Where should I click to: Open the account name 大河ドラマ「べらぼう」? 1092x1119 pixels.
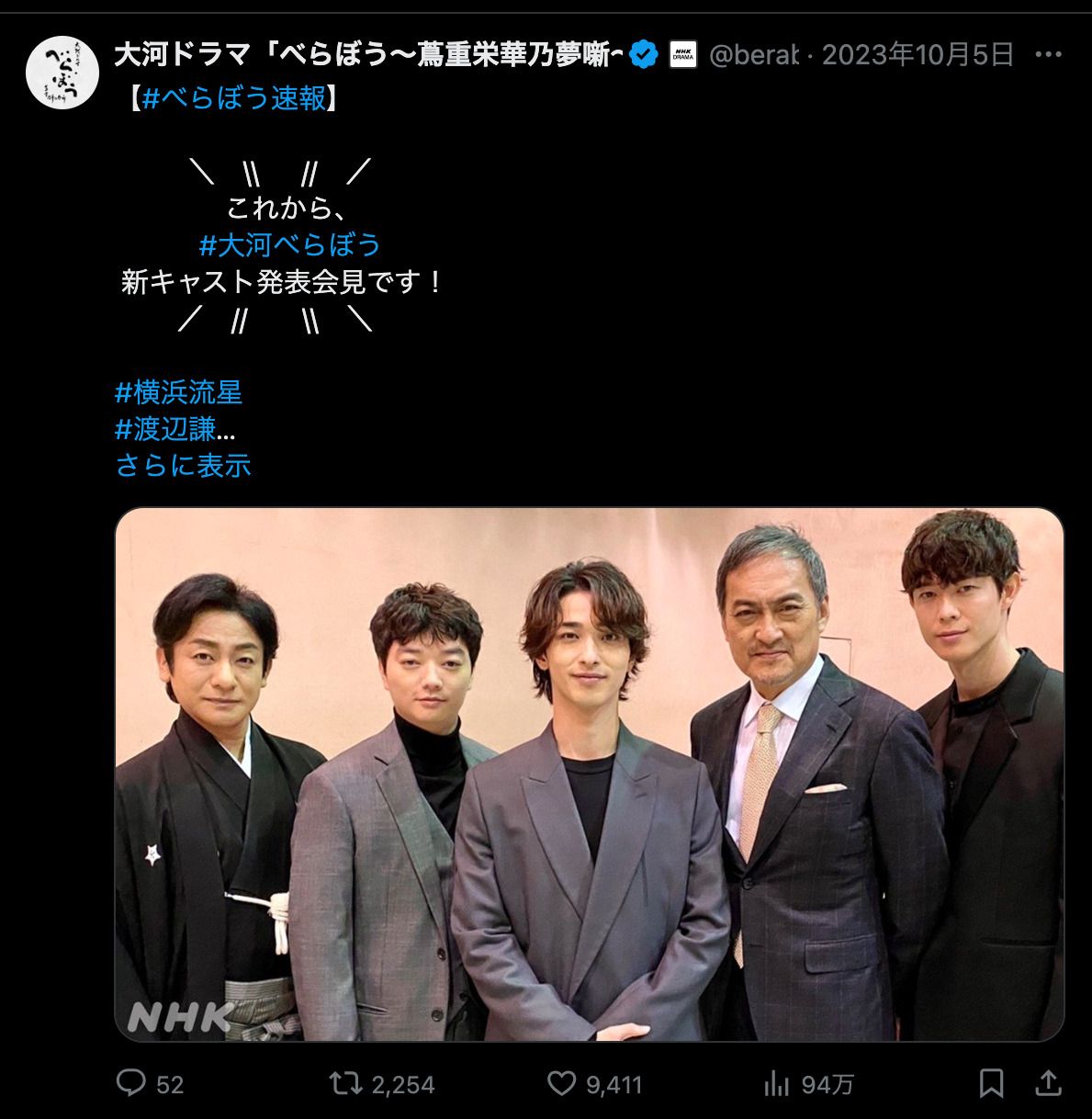click(367, 55)
